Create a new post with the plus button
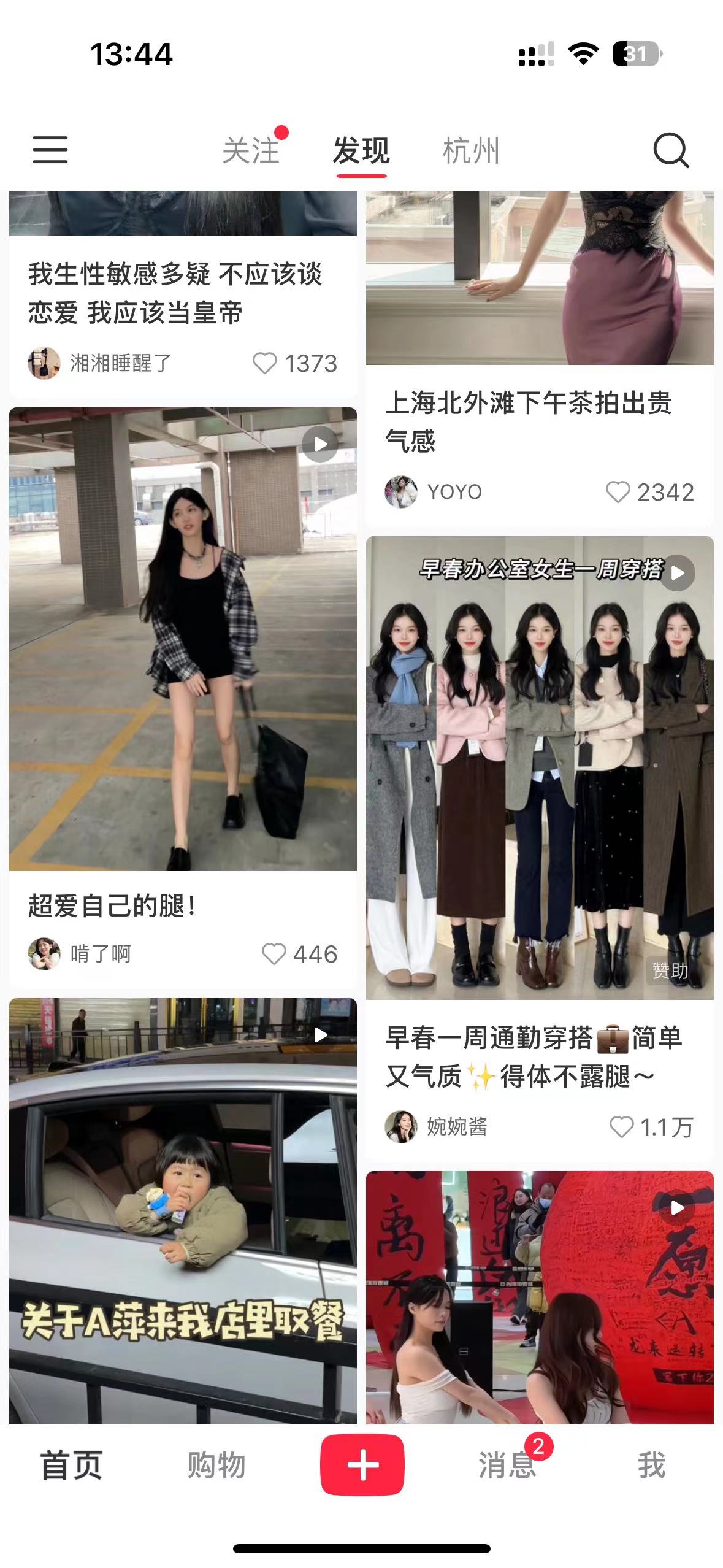 pyautogui.click(x=362, y=1465)
